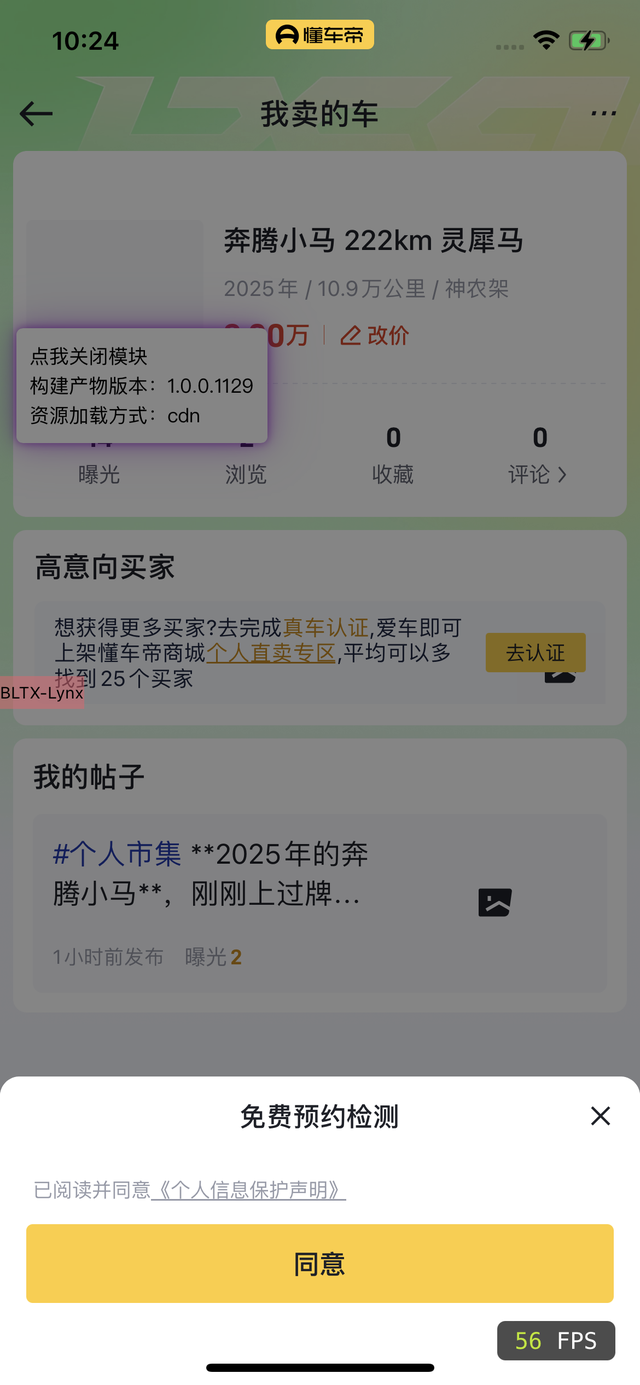The width and height of the screenshot is (640, 1385).
Task: Open the 评论 comments count
Action: pyautogui.click(x=538, y=456)
